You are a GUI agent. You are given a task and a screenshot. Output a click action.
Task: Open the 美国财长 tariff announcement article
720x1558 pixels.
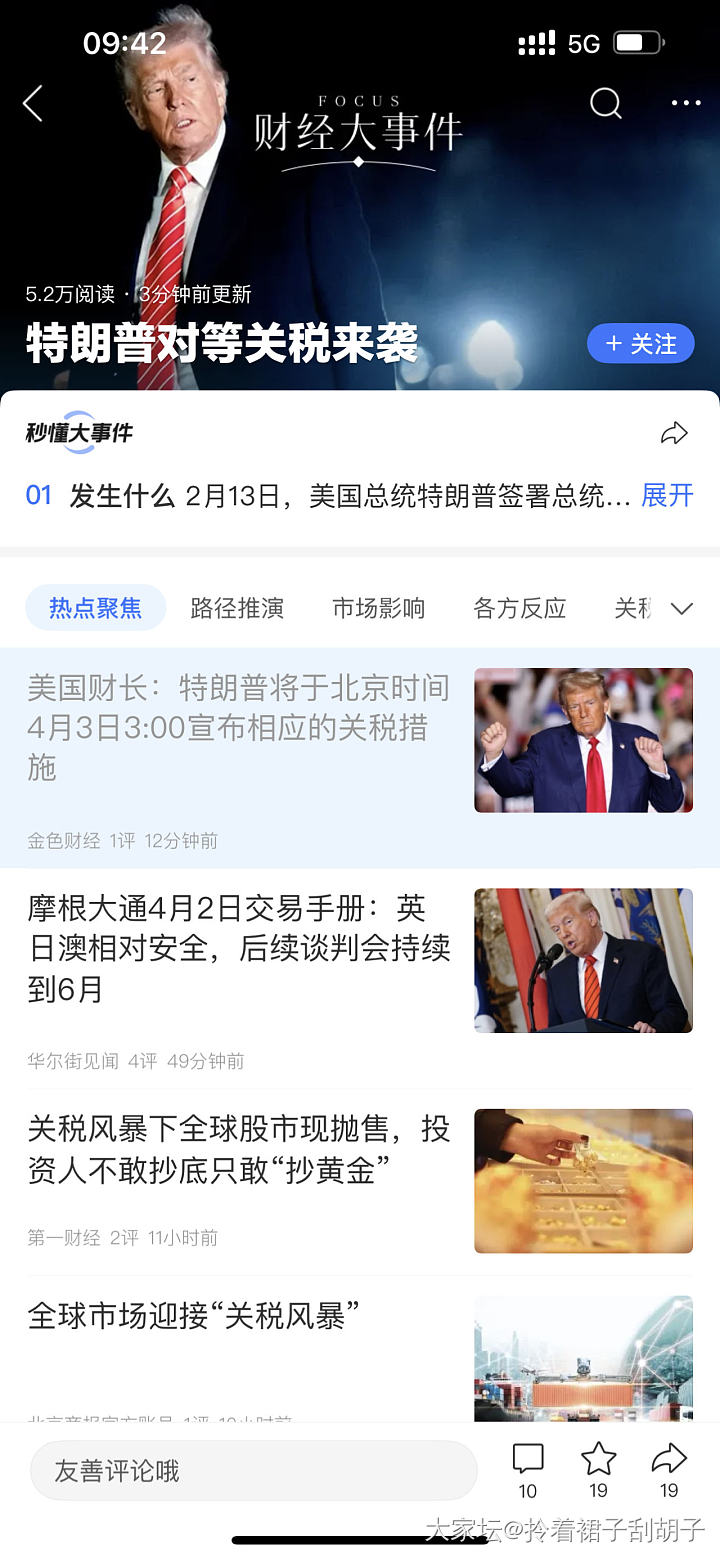click(x=238, y=728)
